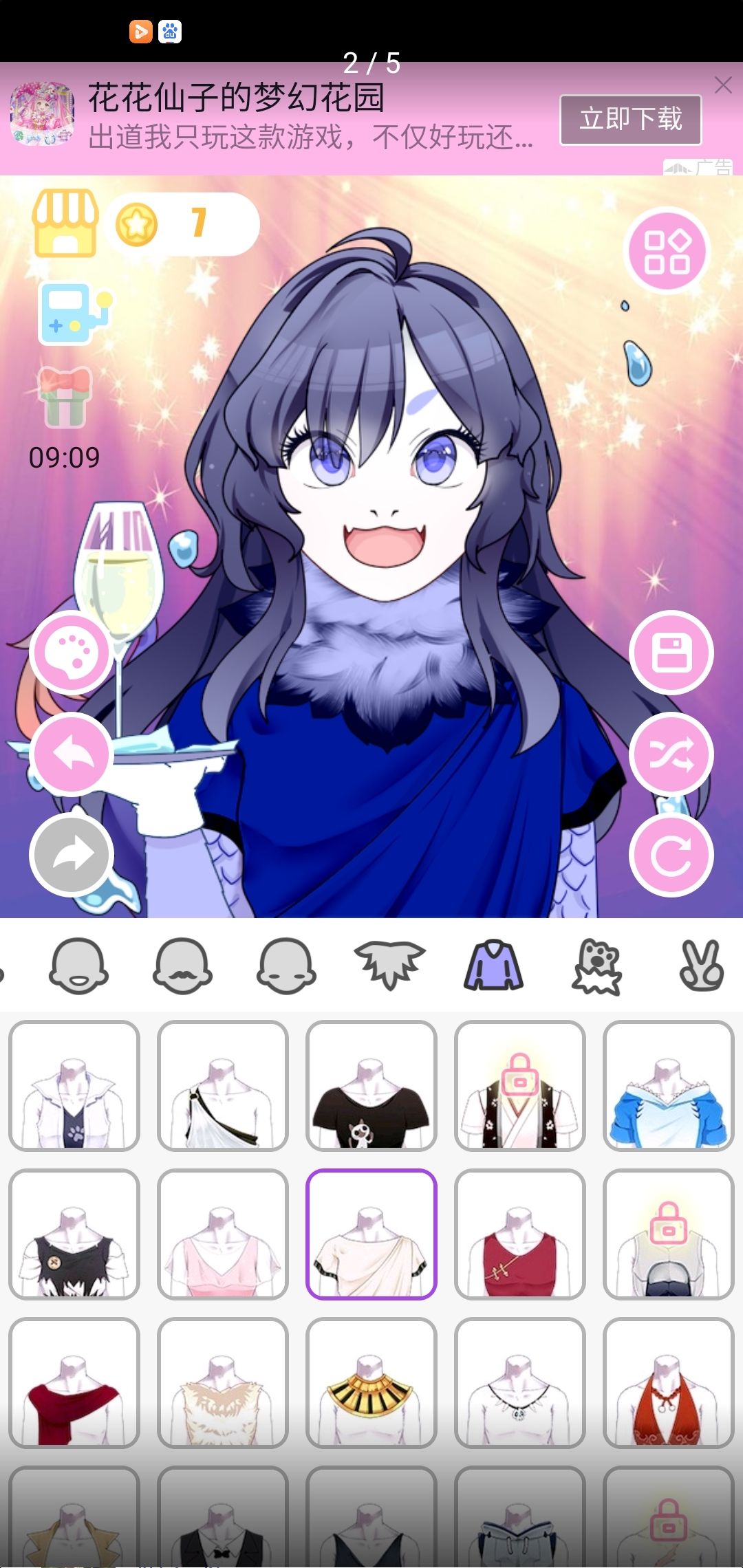The width and height of the screenshot is (743, 1568).
Task: Reset the avatar design
Action: pyautogui.click(x=671, y=855)
